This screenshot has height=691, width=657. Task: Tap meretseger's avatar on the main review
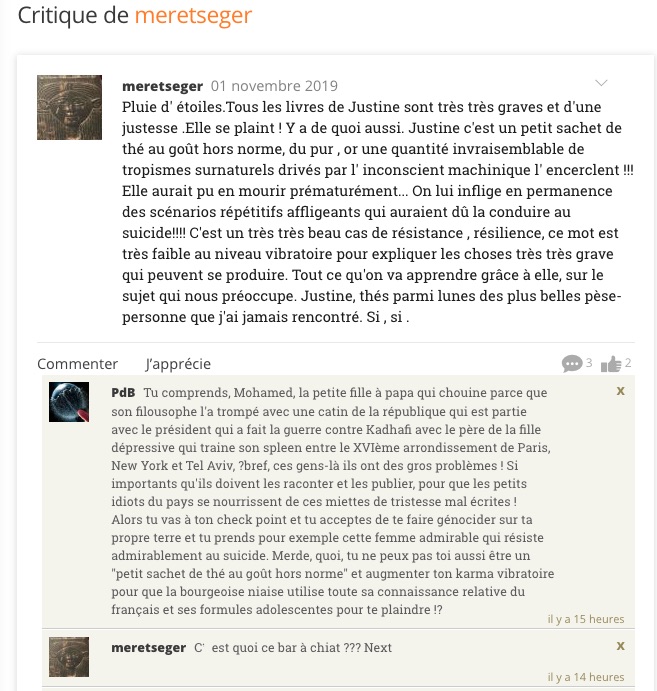[x=69, y=107]
